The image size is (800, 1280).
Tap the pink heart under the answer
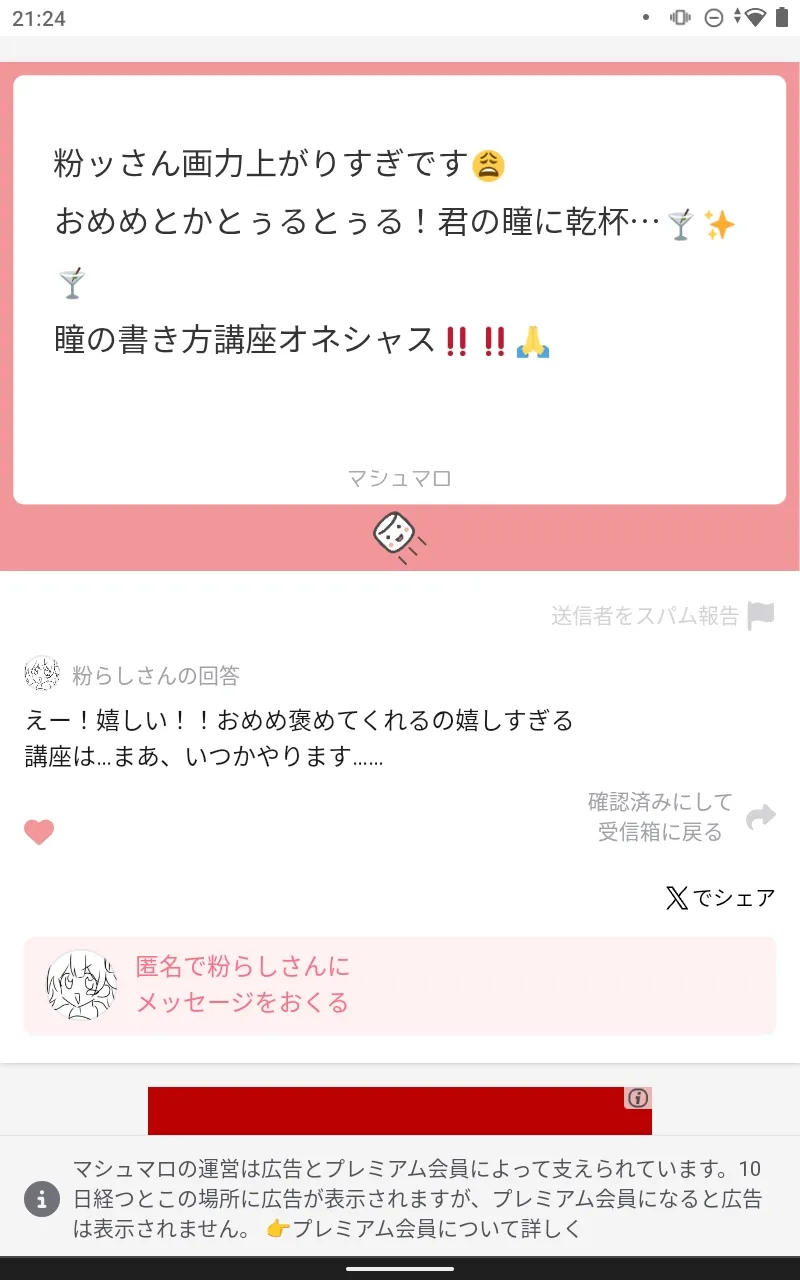click(x=39, y=832)
